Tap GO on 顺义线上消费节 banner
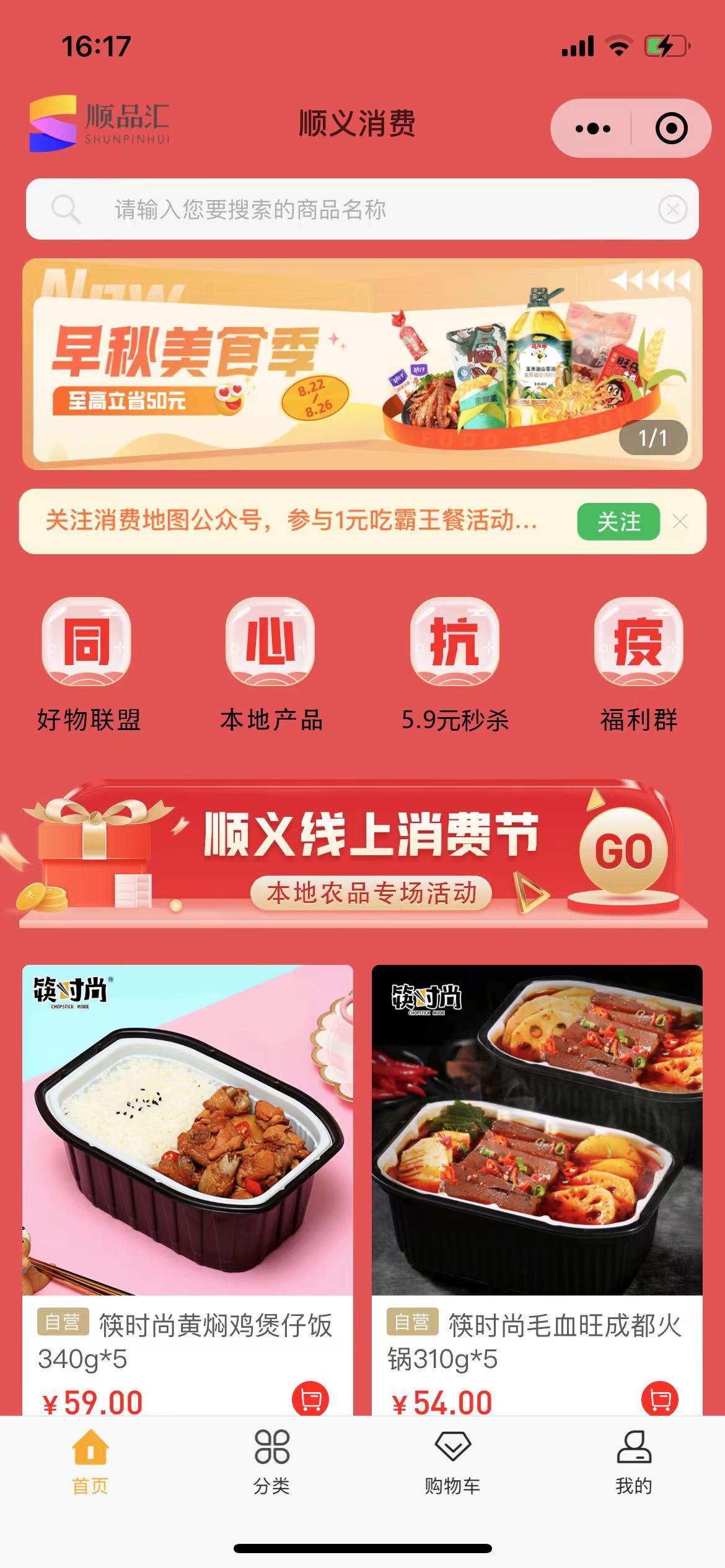Viewport: 725px width, 1568px height. pos(623,851)
